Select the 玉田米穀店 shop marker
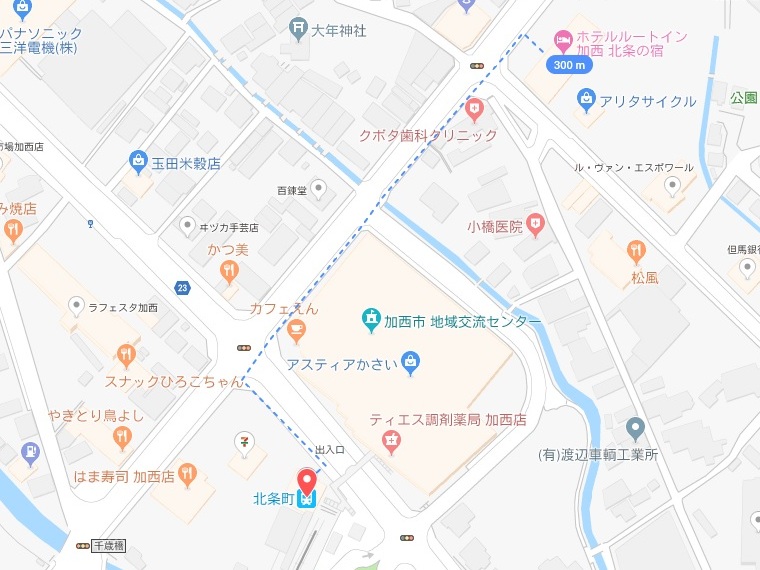Image resolution: width=760 pixels, height=570 pixels. (x=139, y=160)
